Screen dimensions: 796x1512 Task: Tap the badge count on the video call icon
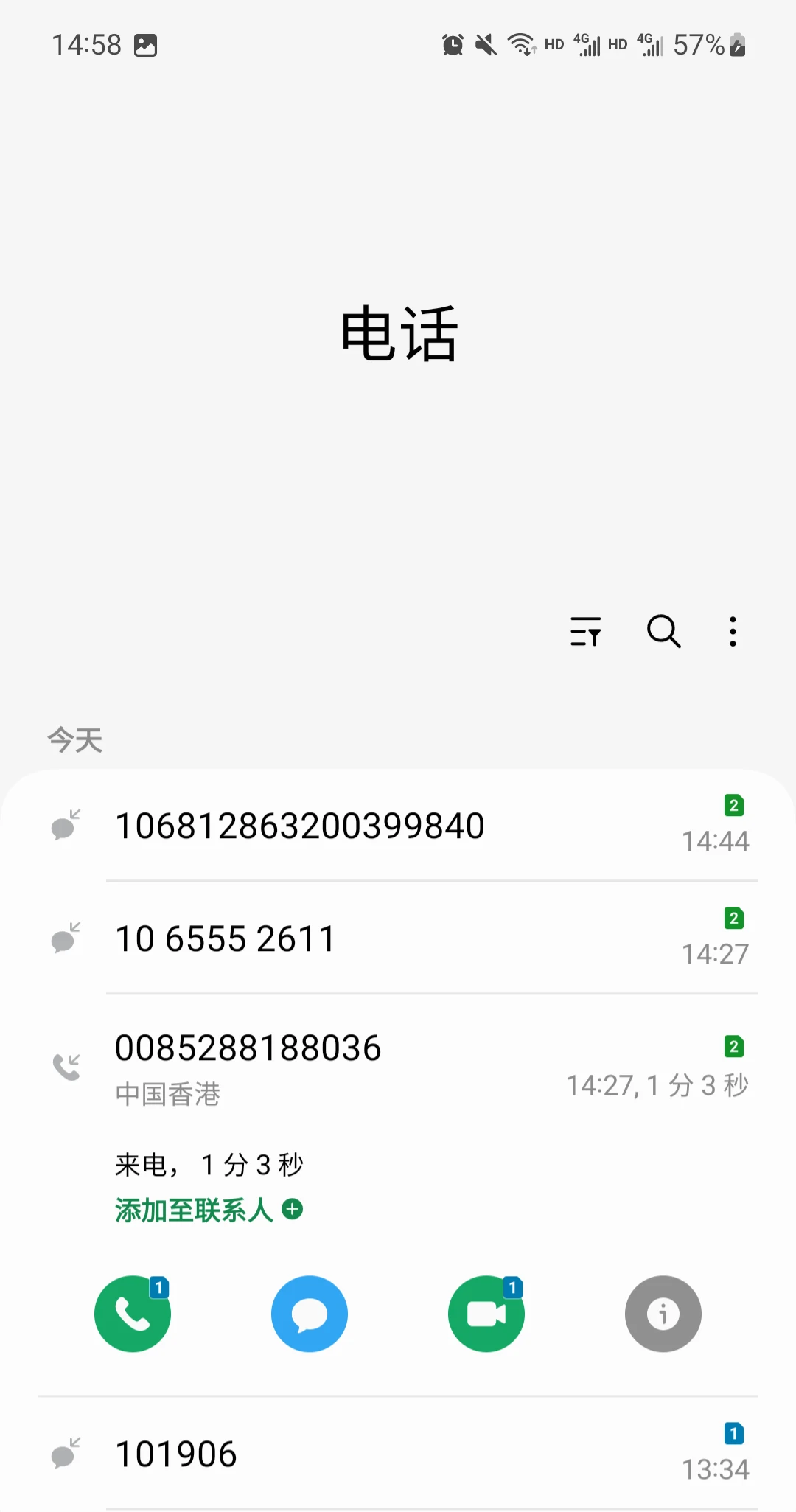513,1286
